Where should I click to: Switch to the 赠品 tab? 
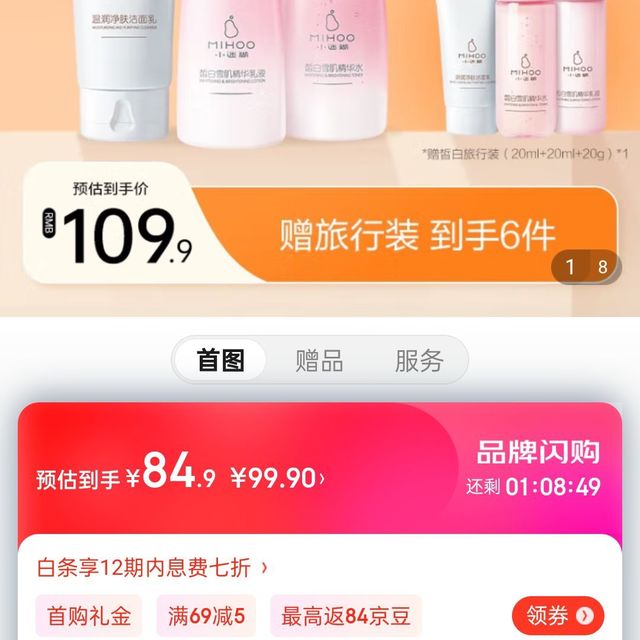point(319,360)
